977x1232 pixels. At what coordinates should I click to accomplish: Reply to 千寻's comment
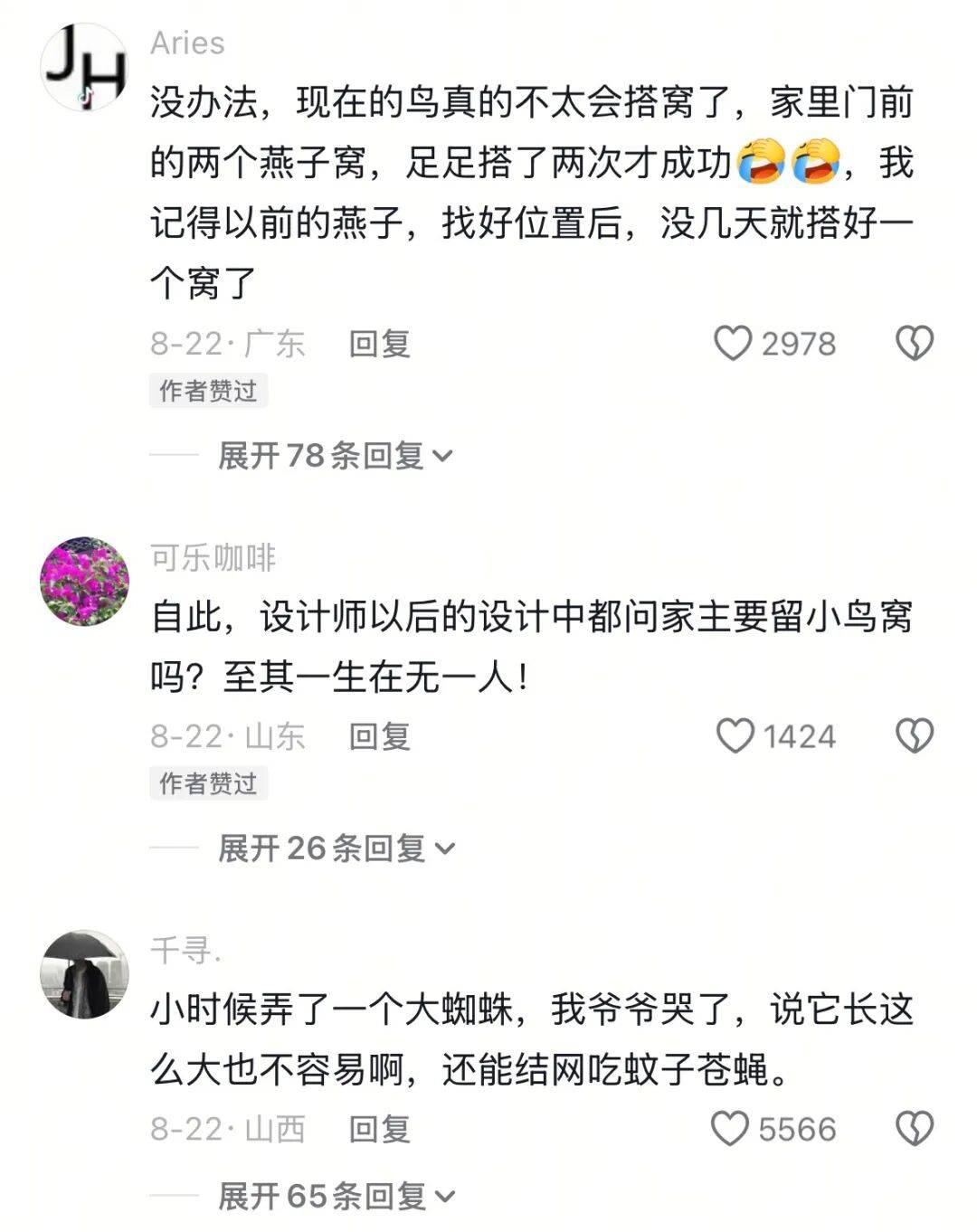tap(380, 1129)
